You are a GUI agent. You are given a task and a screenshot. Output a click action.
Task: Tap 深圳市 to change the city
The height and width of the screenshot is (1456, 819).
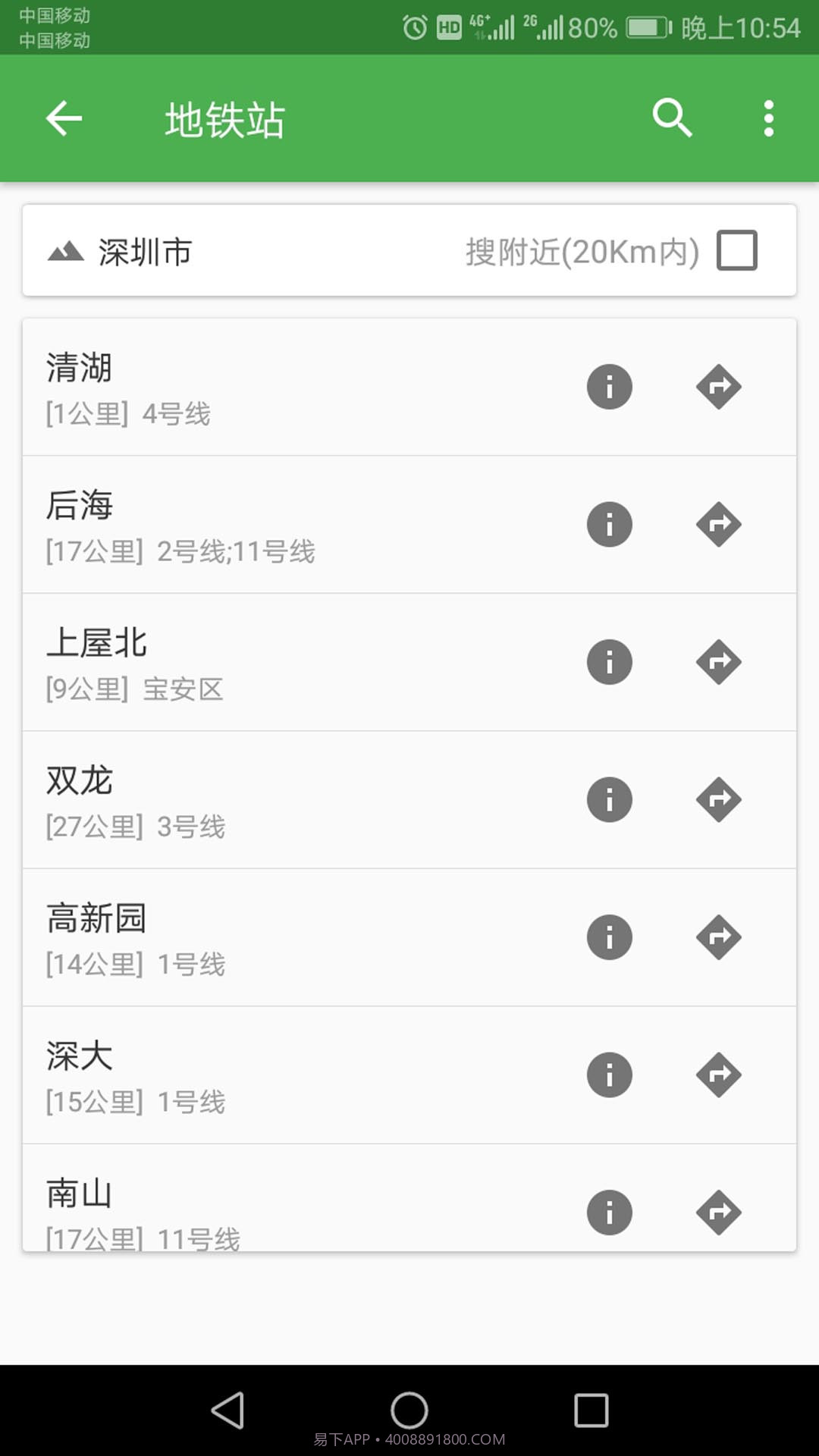click(x=144, y=251)
